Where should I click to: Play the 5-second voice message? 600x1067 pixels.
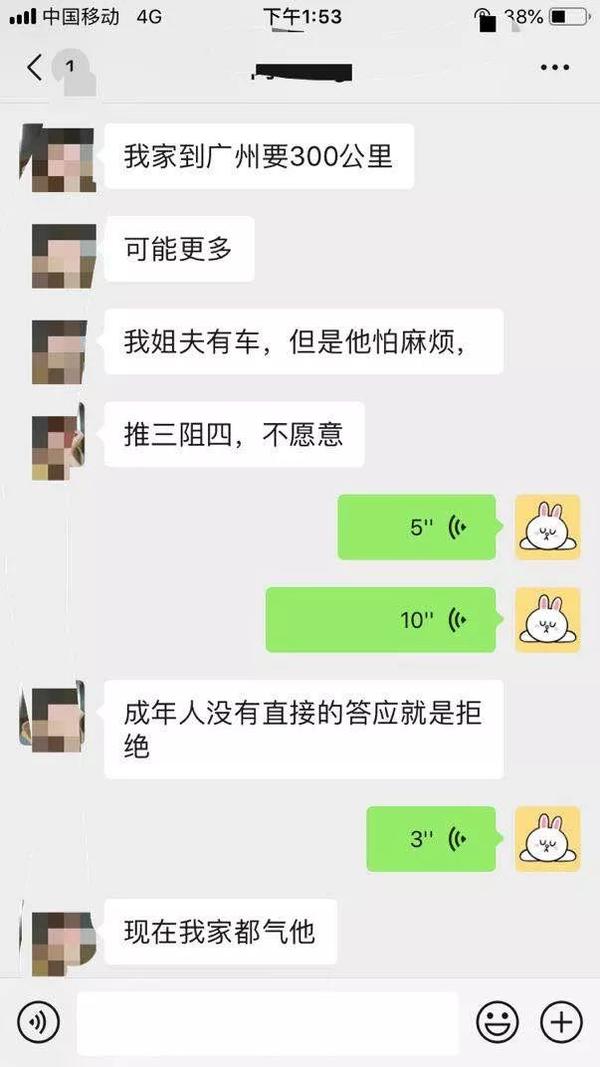coord(416,527)
